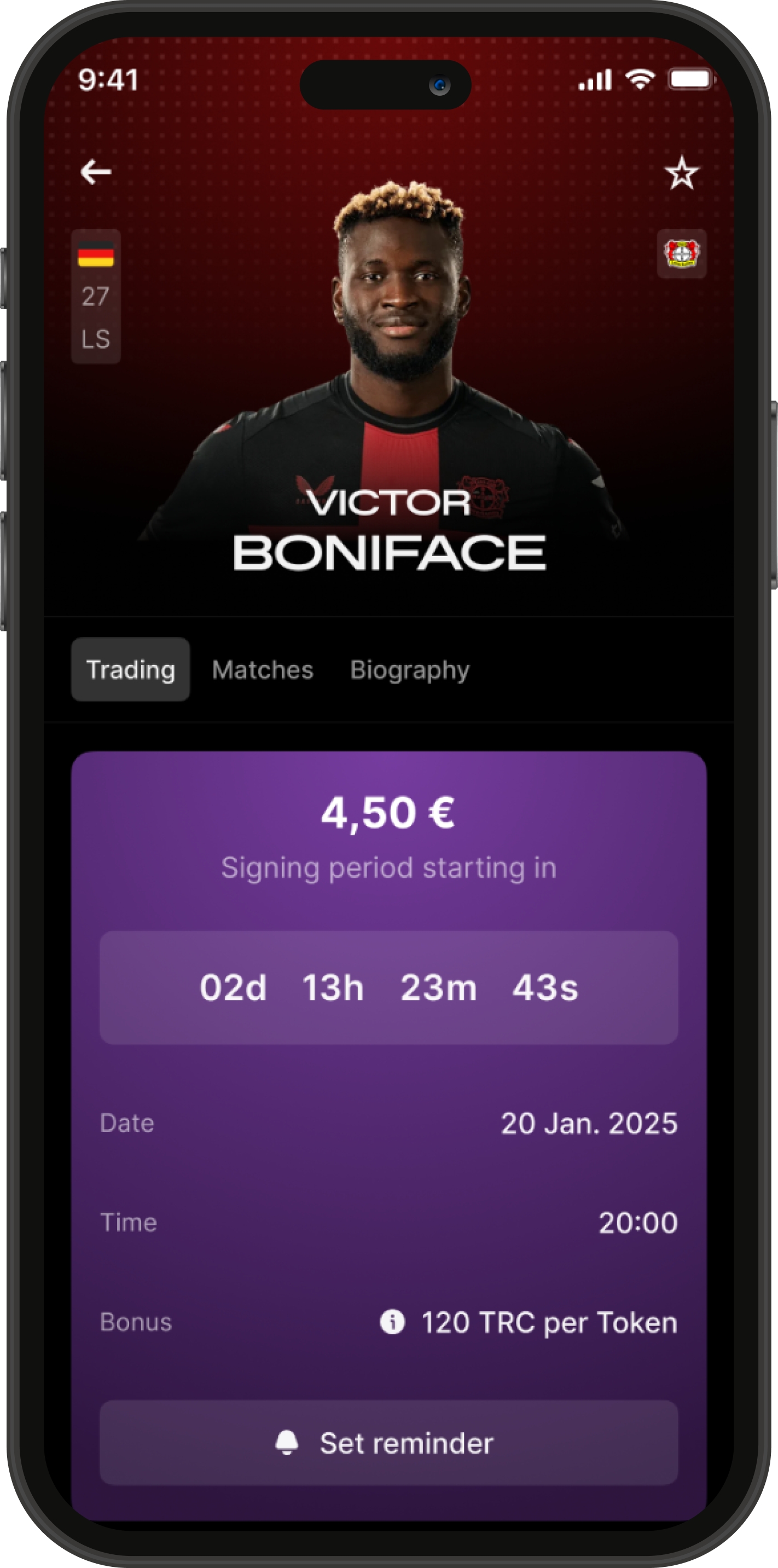Open the Biography tab
Viewport: 778px width, 1568px height.
tap(409, 669)
